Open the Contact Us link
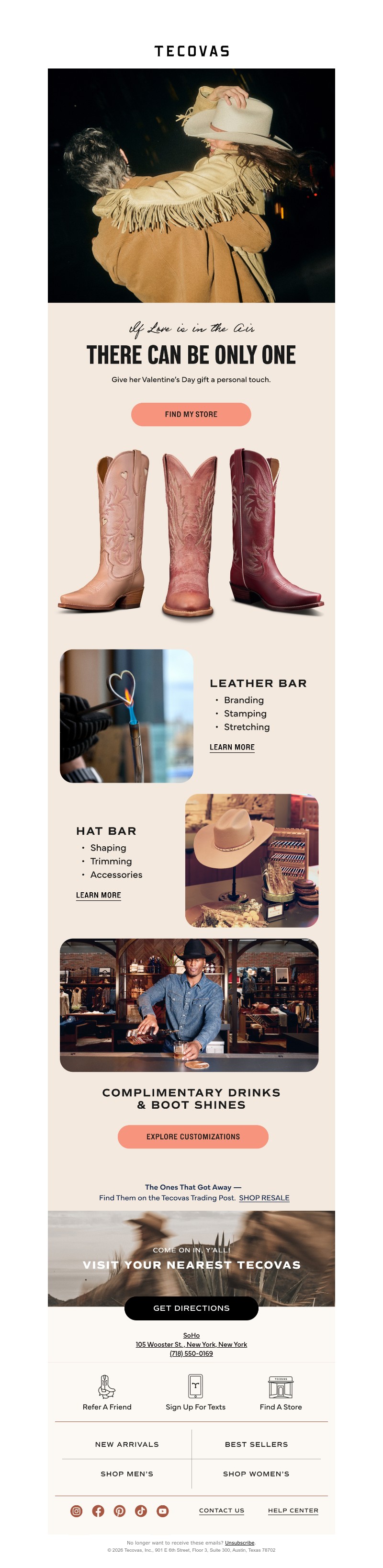This screenshot has height=1568, width=383. coord(221,1510)
